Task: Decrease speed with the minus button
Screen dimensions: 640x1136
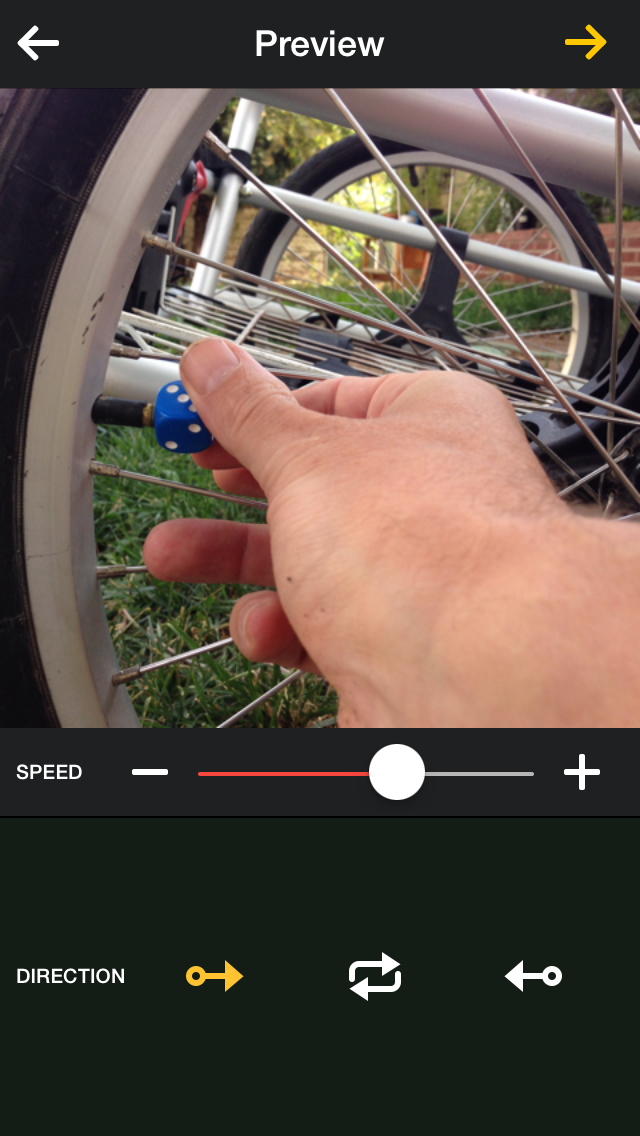Action: tap(150, 772)
